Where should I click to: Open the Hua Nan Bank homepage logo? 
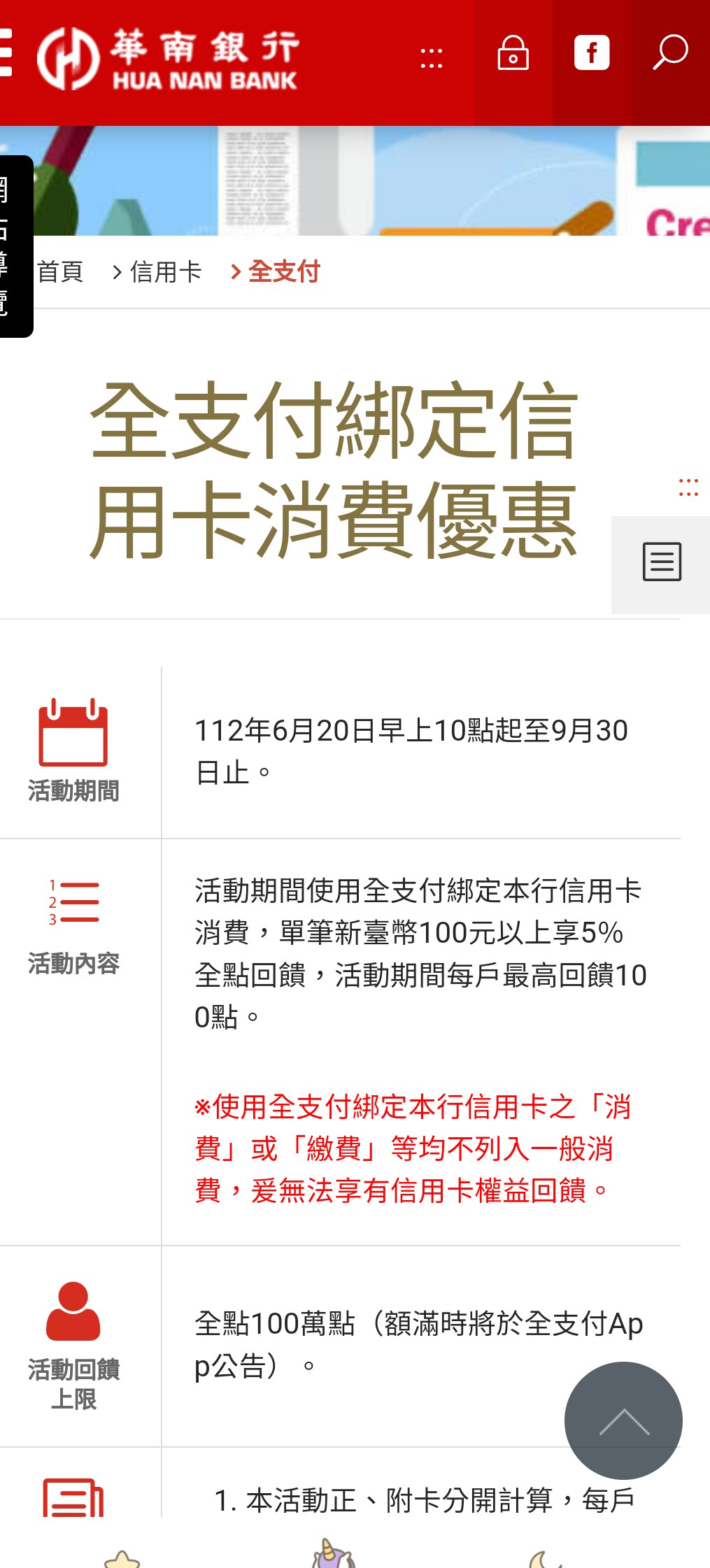point(168,59)
